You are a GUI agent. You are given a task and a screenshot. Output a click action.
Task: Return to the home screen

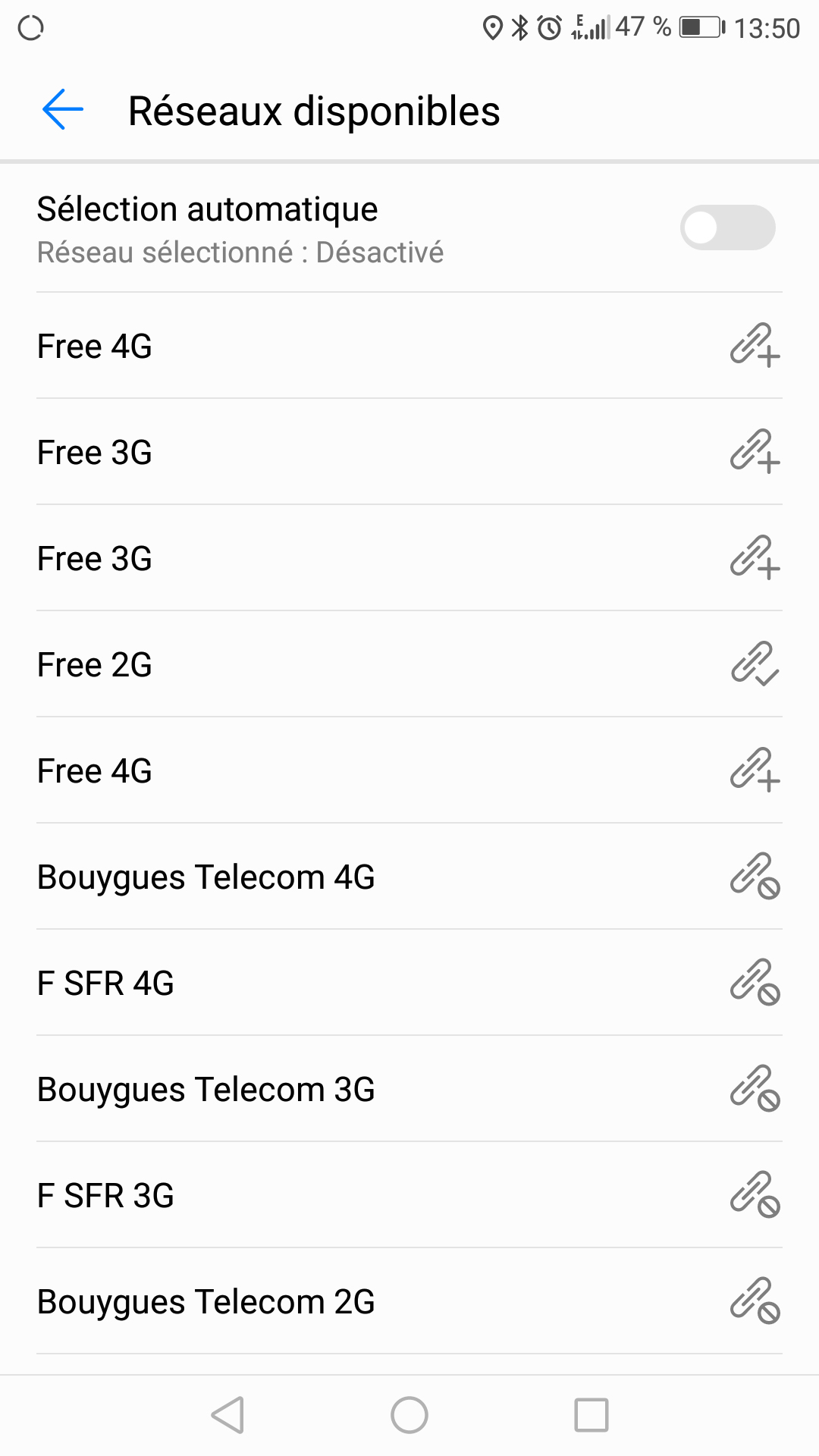(x=409, y=1415)
